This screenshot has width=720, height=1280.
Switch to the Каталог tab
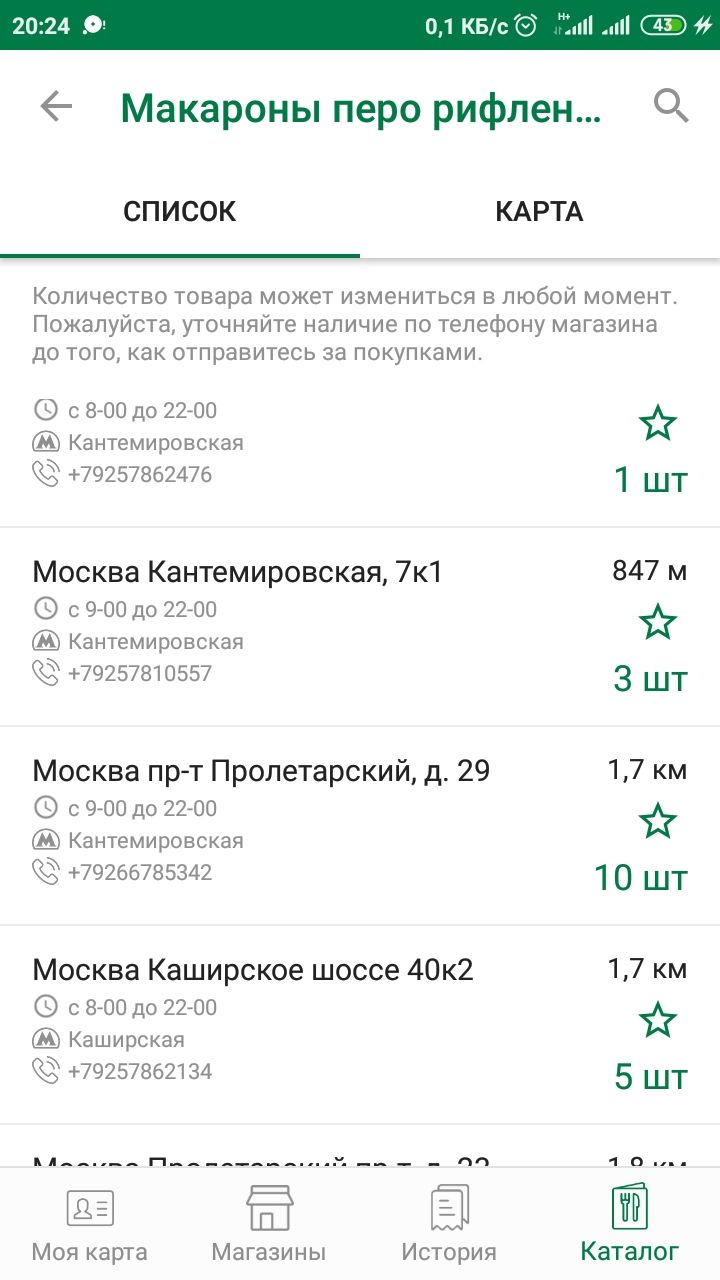click(630, 1224)
